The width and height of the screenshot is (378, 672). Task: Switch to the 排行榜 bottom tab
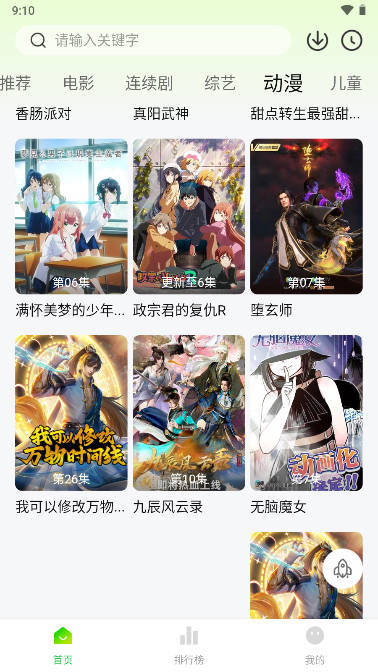click(189, 645)
